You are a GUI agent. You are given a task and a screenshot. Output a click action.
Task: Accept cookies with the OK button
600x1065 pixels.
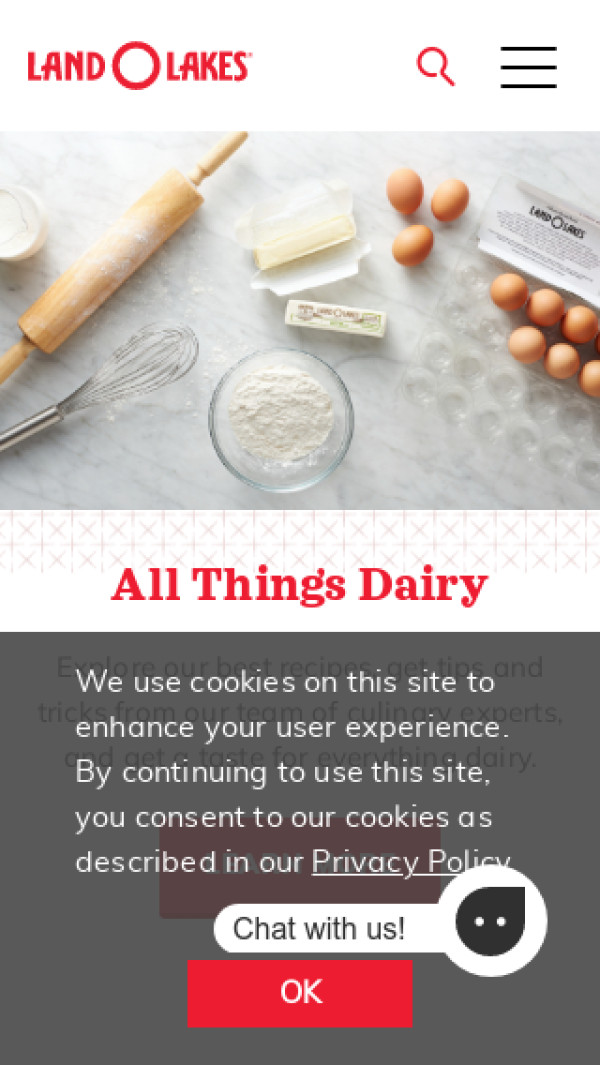(300, 992)
